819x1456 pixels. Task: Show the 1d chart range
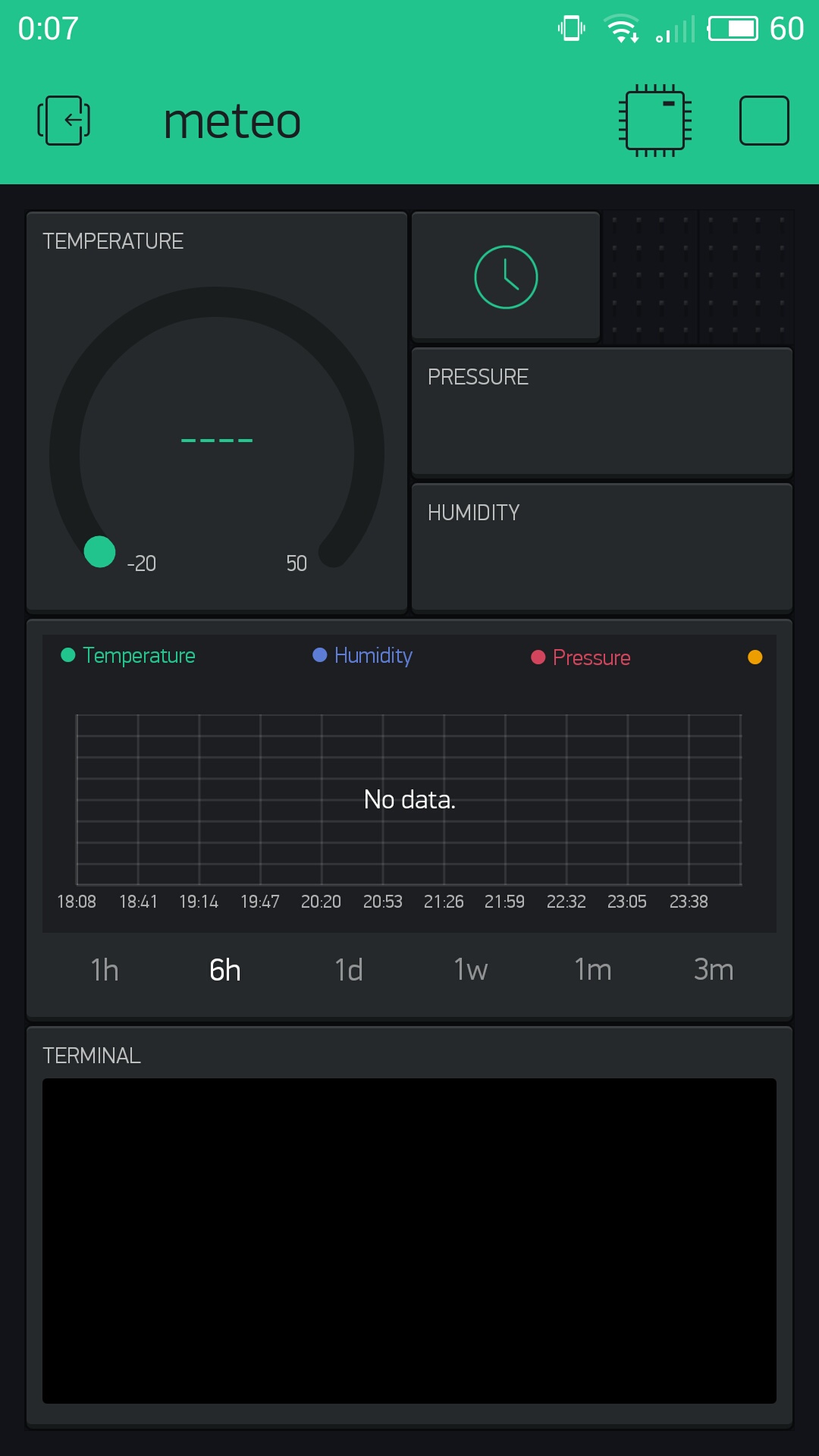pyautogui.click(x=349, y=970)
